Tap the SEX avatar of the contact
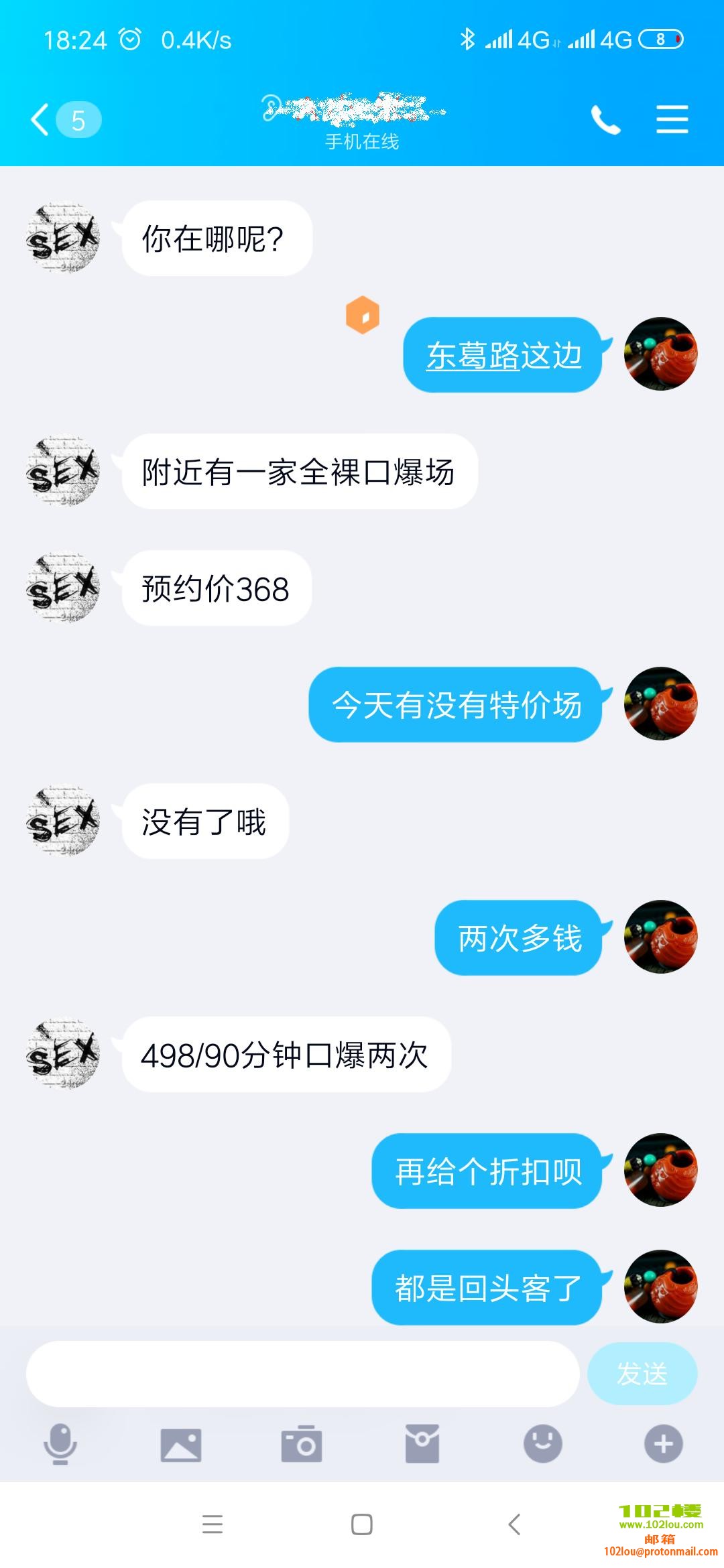 (64, 238)
